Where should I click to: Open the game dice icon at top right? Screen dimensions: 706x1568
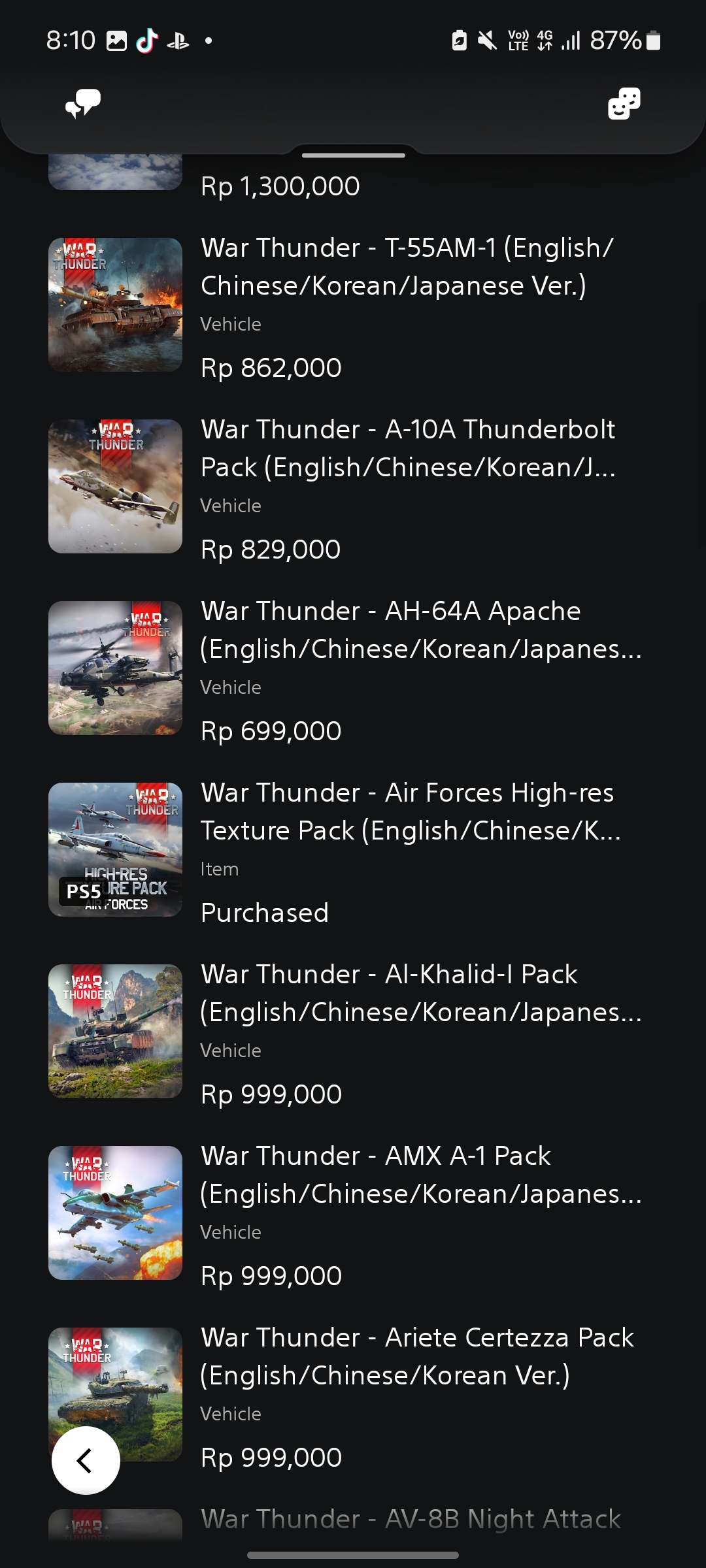tap(624, 104)
